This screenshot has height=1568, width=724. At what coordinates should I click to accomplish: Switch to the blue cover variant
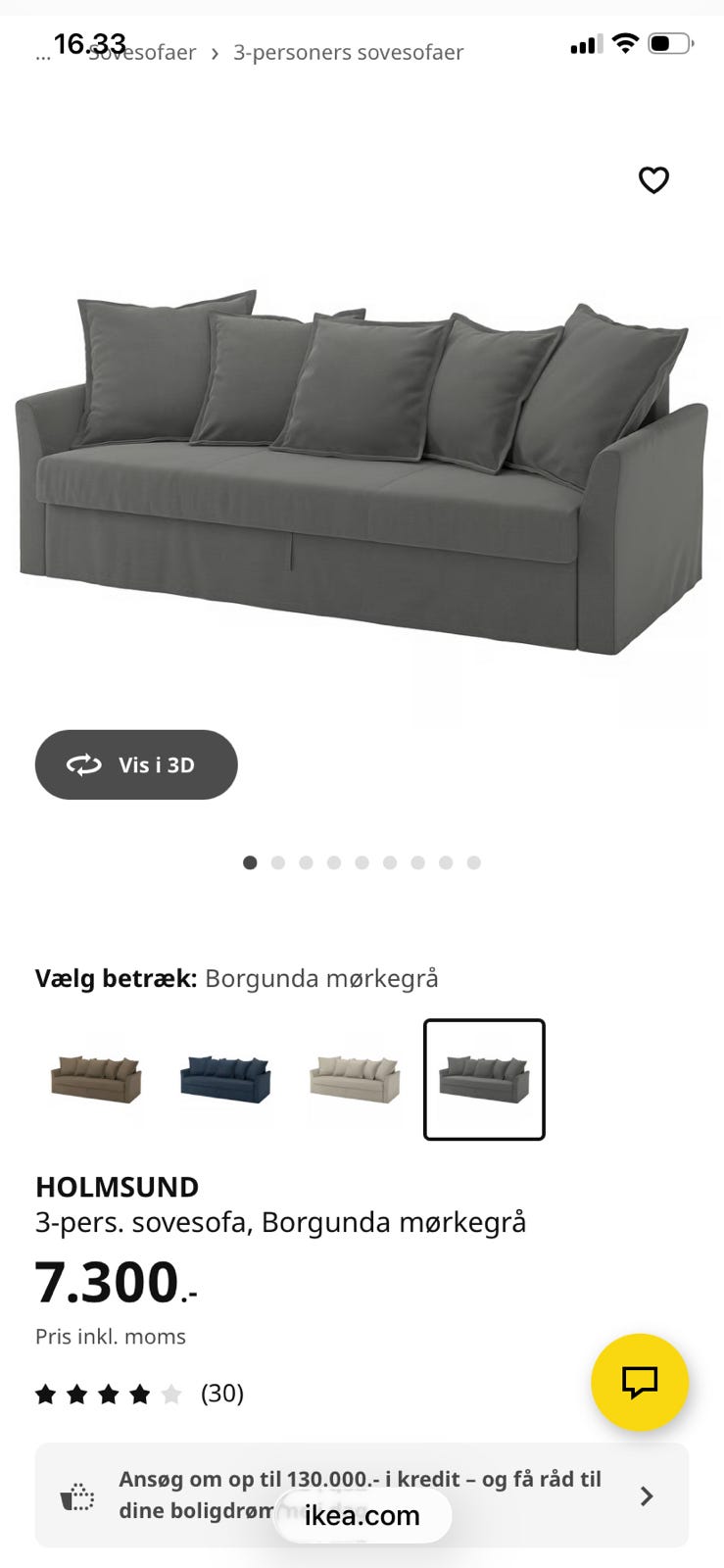[224, 1079]
